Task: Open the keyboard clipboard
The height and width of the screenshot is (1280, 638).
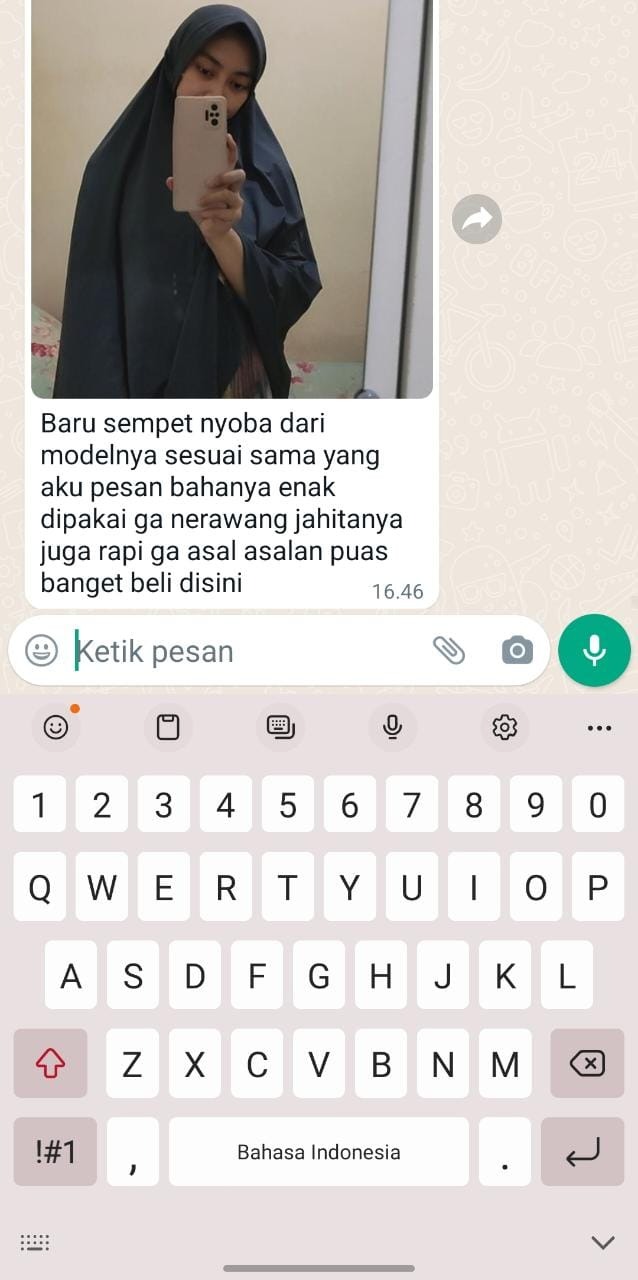Action: coord(168,727)
